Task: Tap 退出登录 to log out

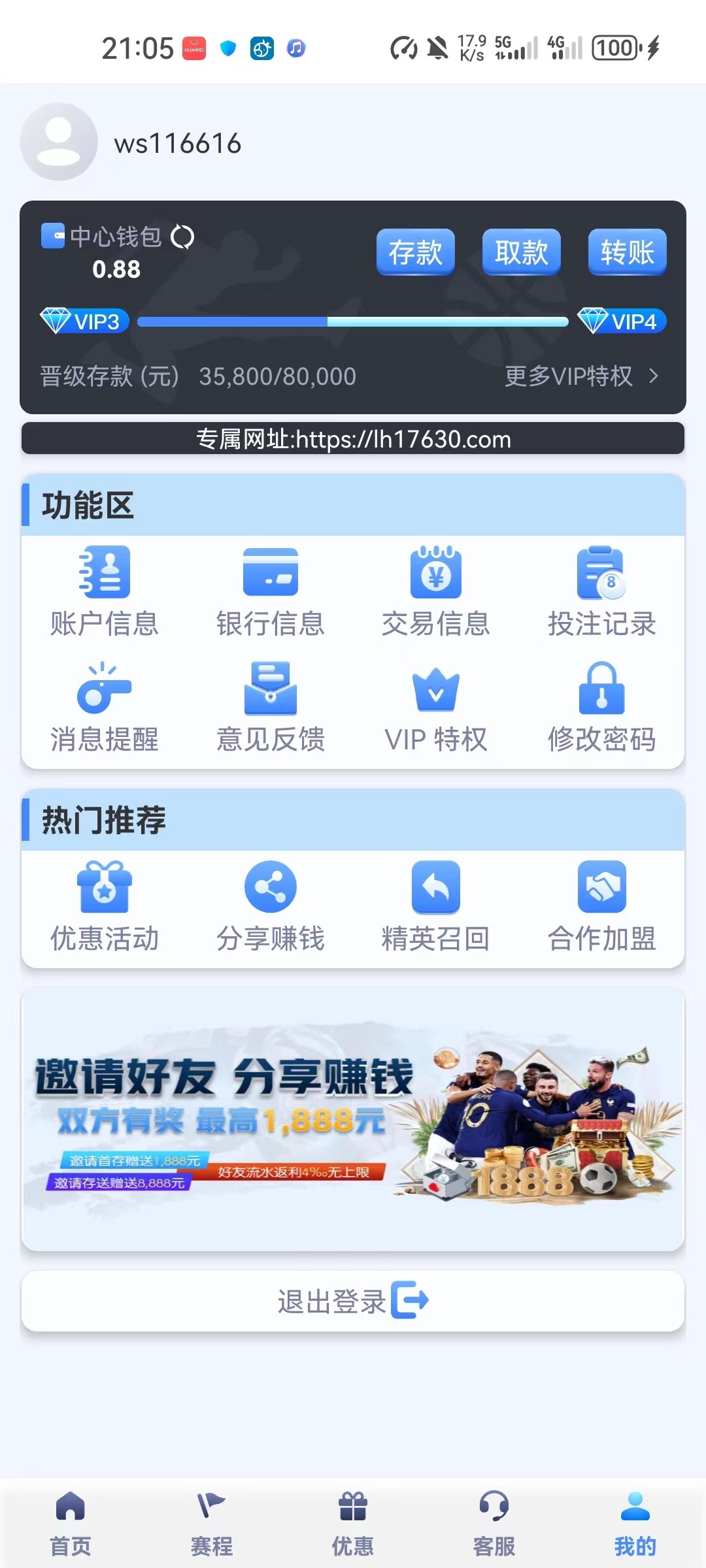Action: (x=353, y=1301)
